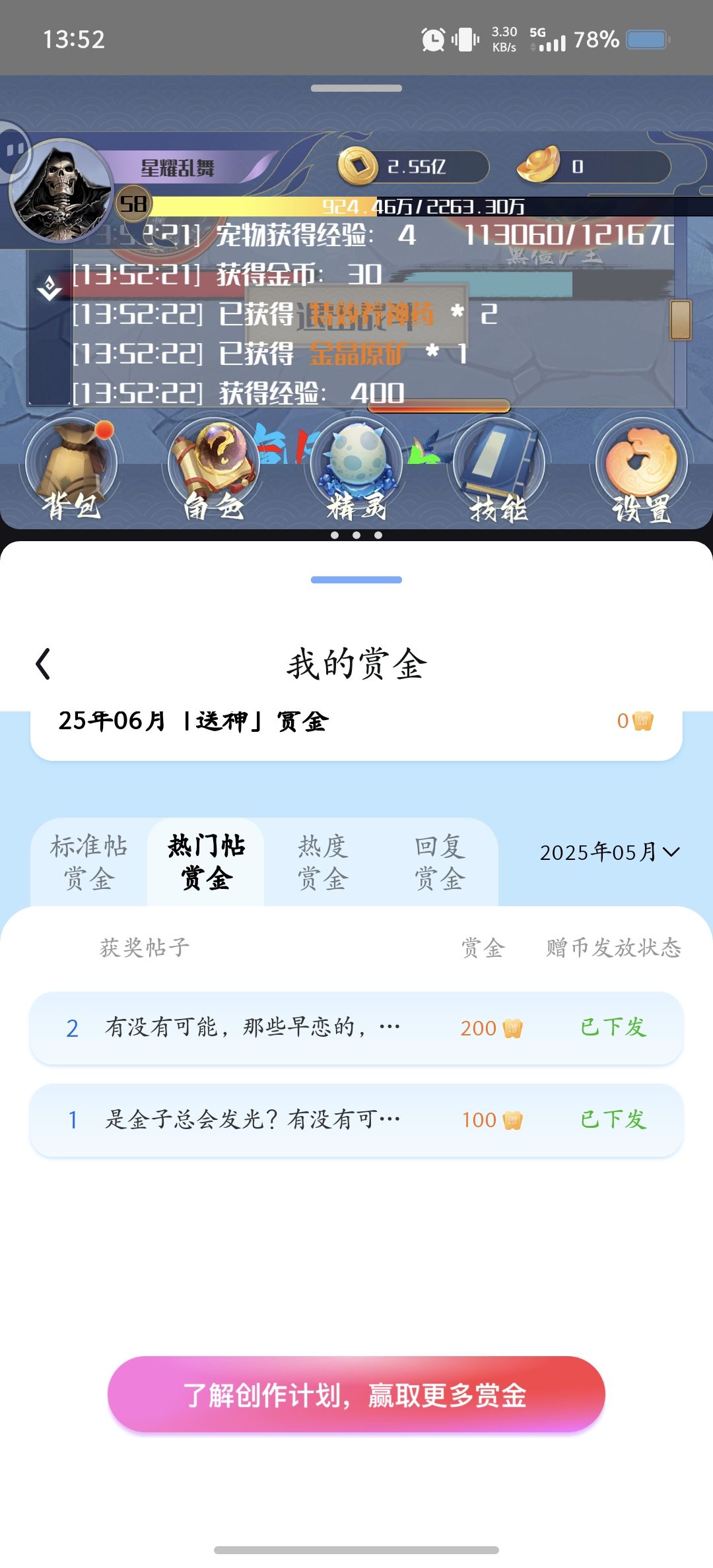This screenshot has height=1568, width=713.
Task: Open the 背包 backpack in the game
Action: coord(72,471)
